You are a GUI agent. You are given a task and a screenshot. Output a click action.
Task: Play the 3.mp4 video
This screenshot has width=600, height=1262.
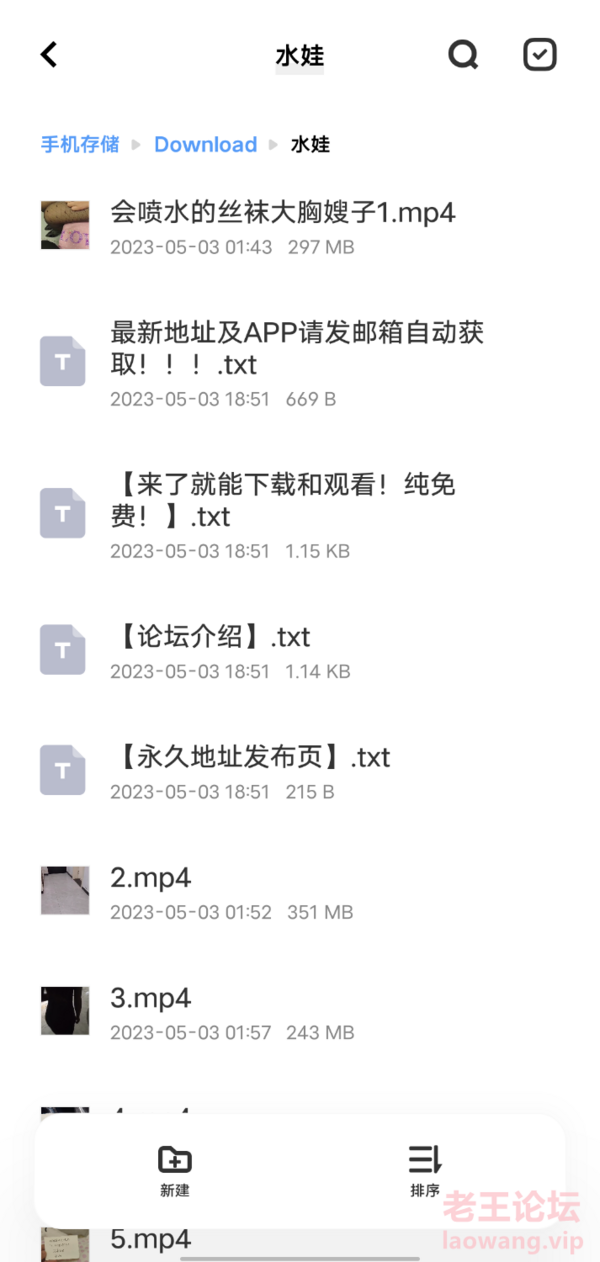pyautogui.click(x=150, y=1010)
